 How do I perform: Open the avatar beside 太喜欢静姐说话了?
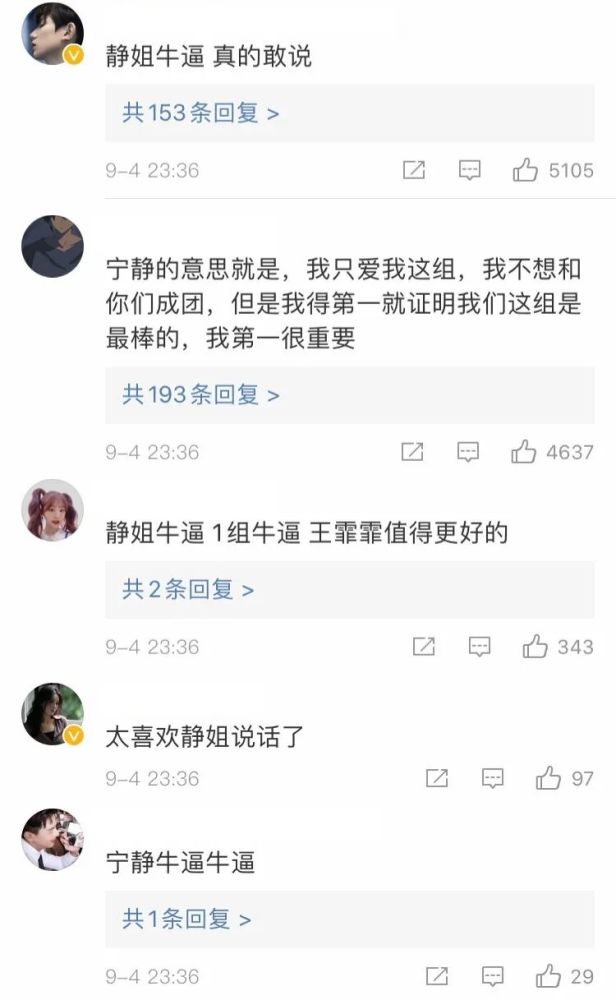[53, 714]
